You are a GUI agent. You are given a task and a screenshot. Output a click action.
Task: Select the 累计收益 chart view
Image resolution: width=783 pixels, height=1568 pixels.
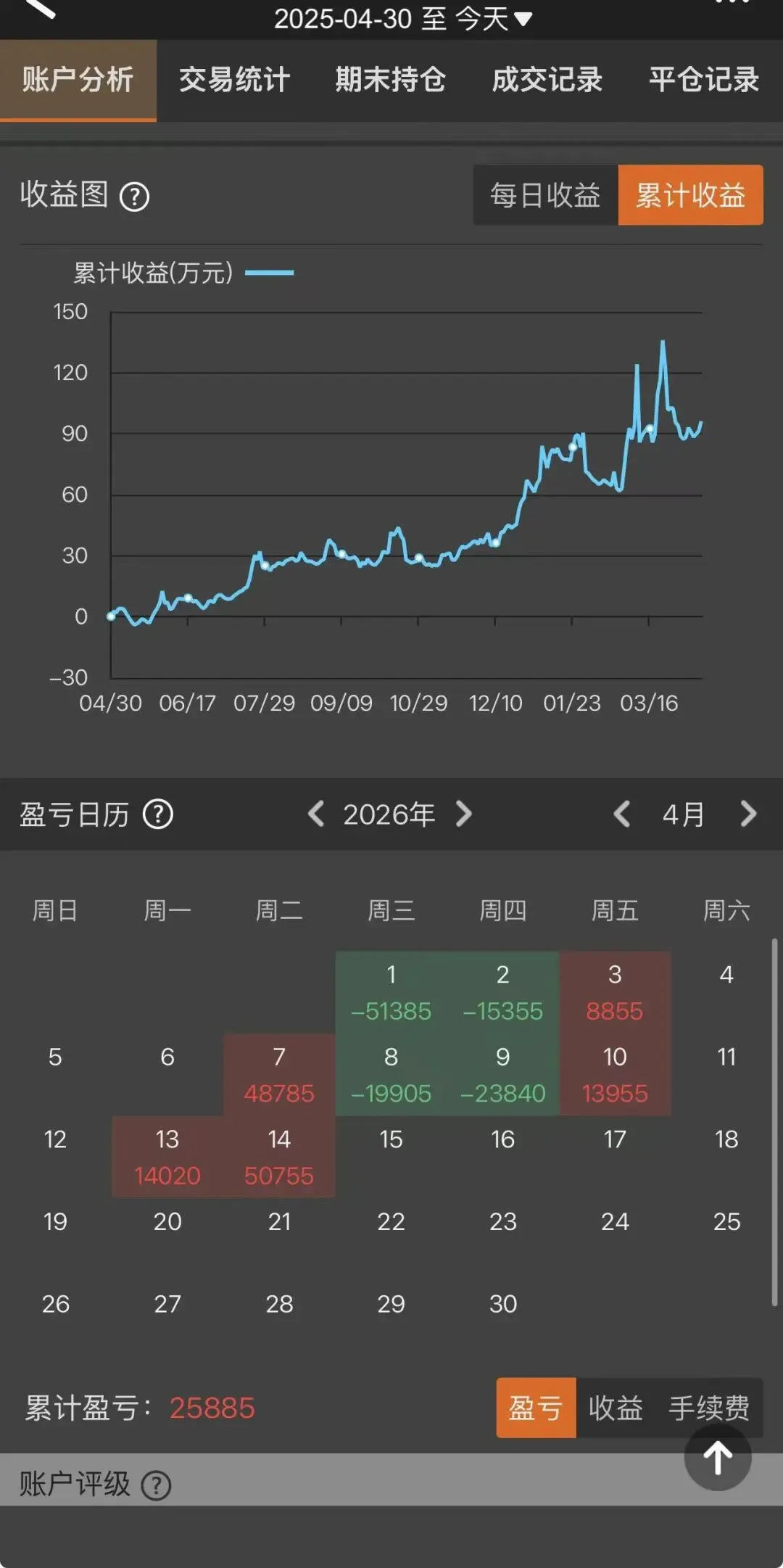(x=690, y=195)
